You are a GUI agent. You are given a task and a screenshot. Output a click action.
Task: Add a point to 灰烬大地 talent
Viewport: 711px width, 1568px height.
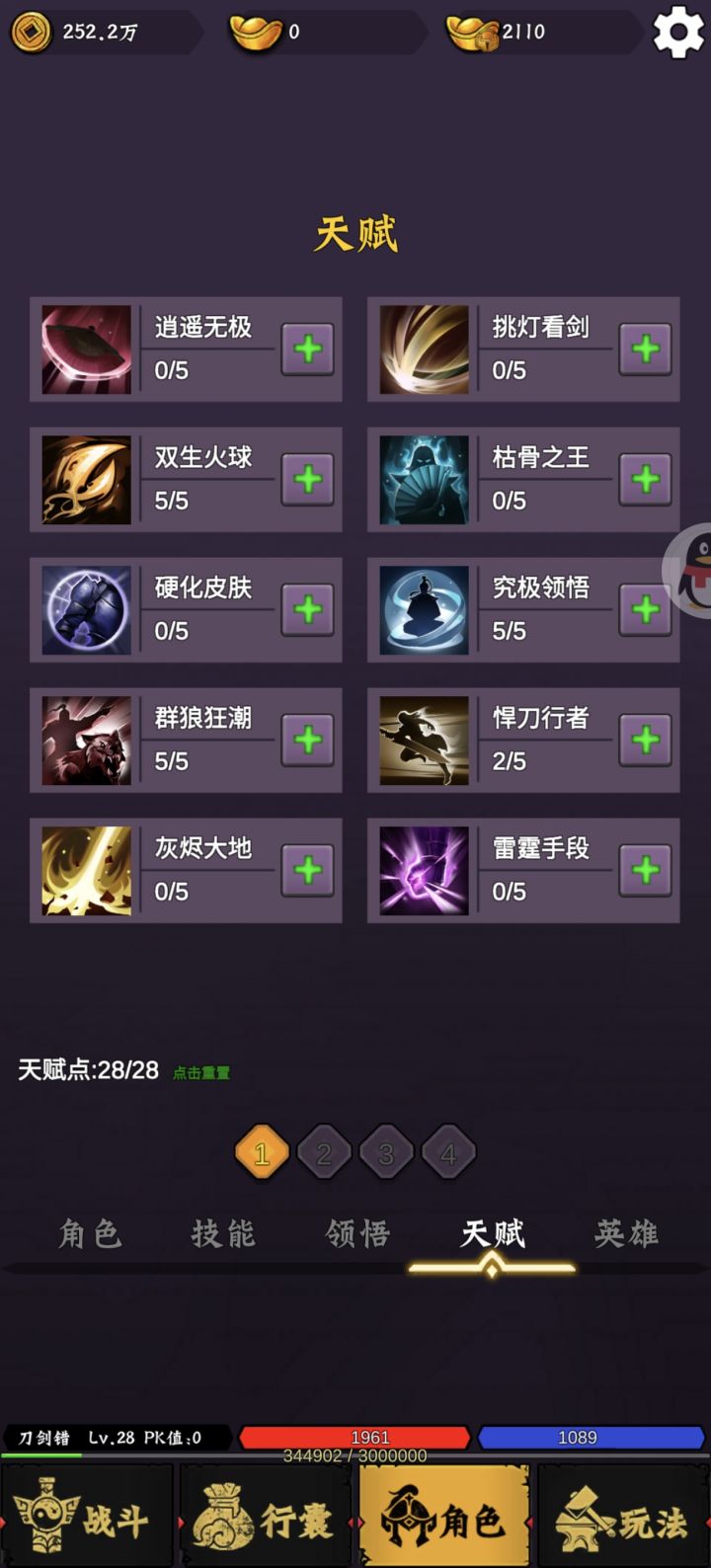coord(306,870)
